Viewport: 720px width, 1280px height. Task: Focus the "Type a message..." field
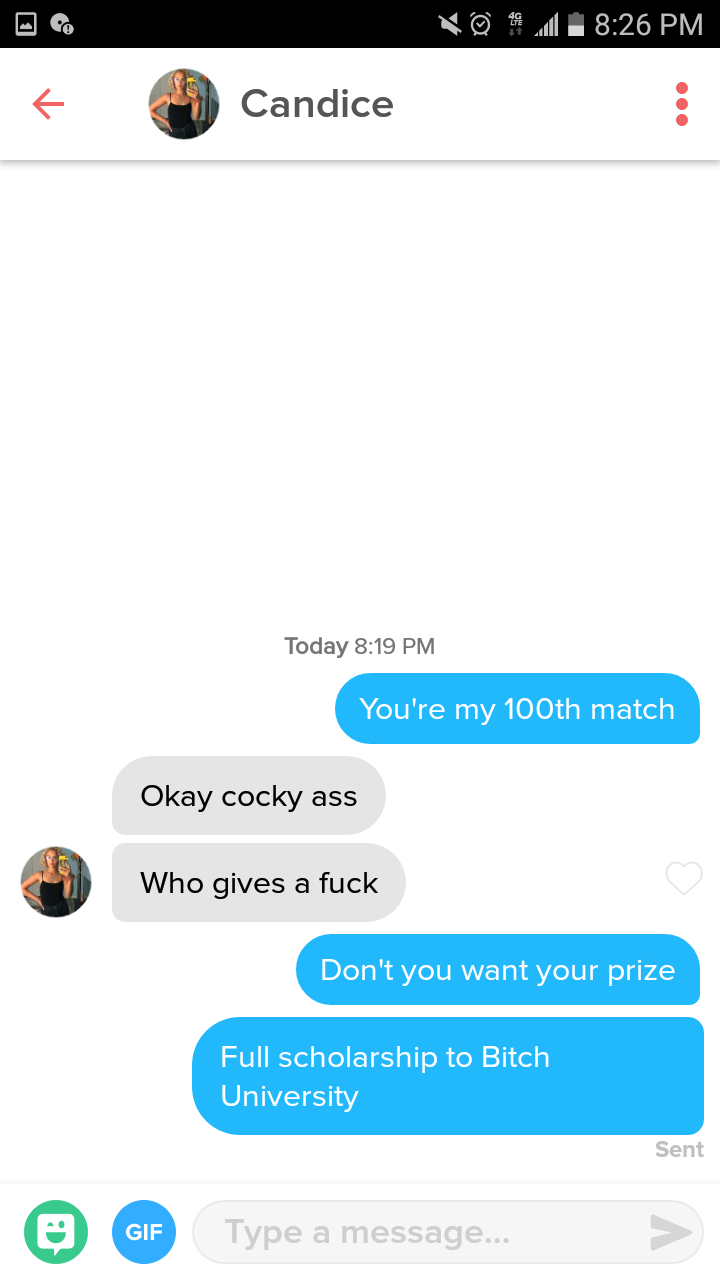pyautogui.click(x=420, y=1232)
